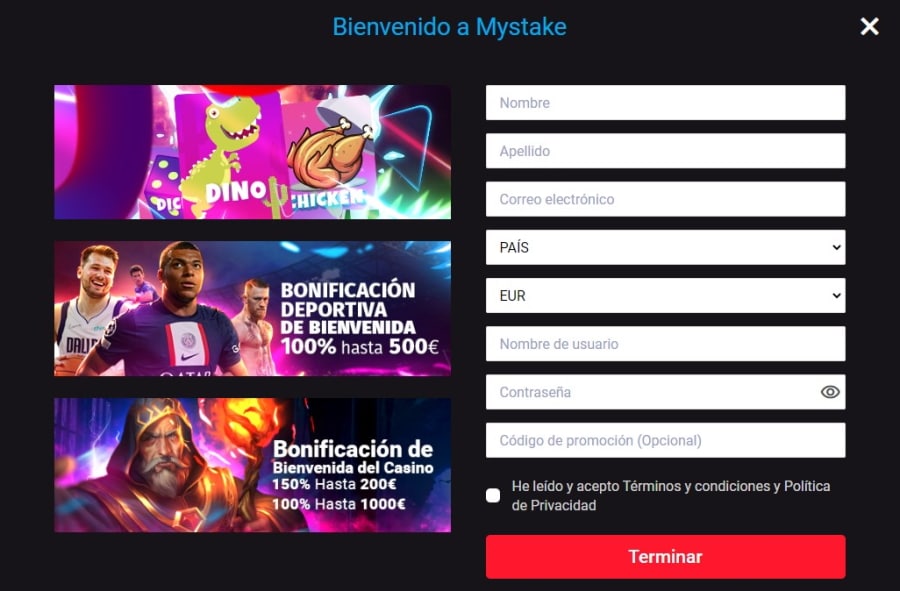Focus the Contraseña password field

coord(650,392)
